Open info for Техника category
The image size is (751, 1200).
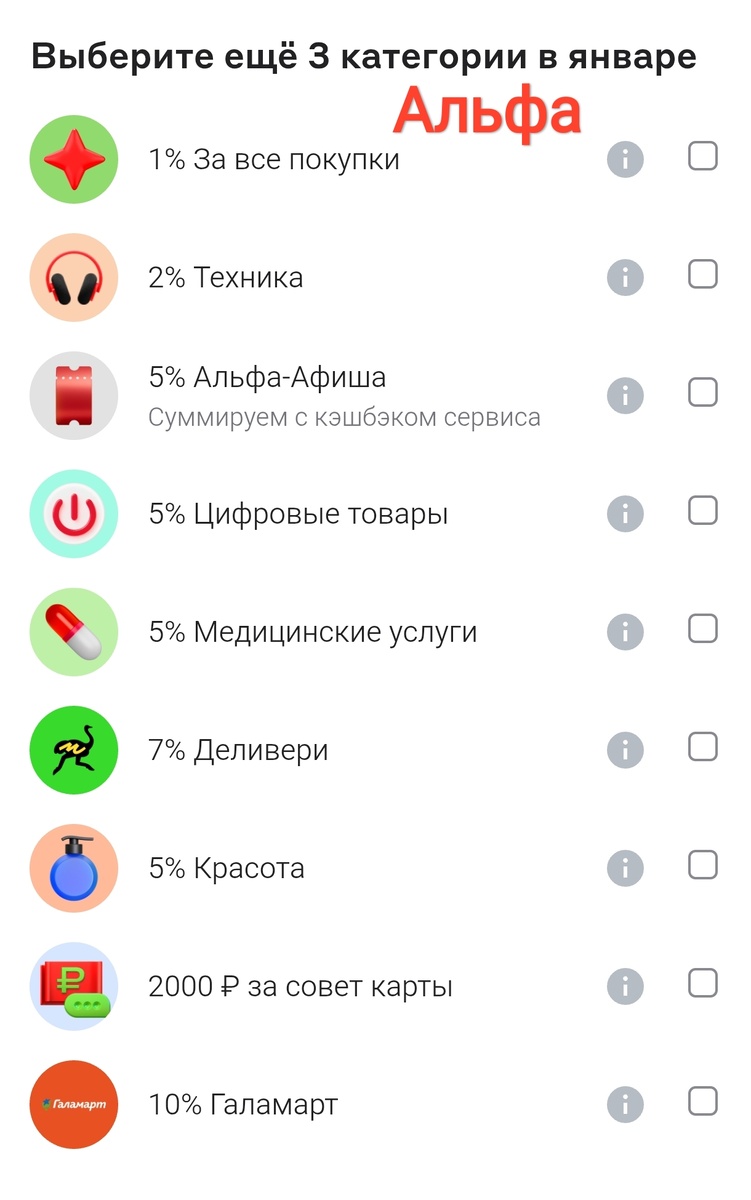coord(624,274)
